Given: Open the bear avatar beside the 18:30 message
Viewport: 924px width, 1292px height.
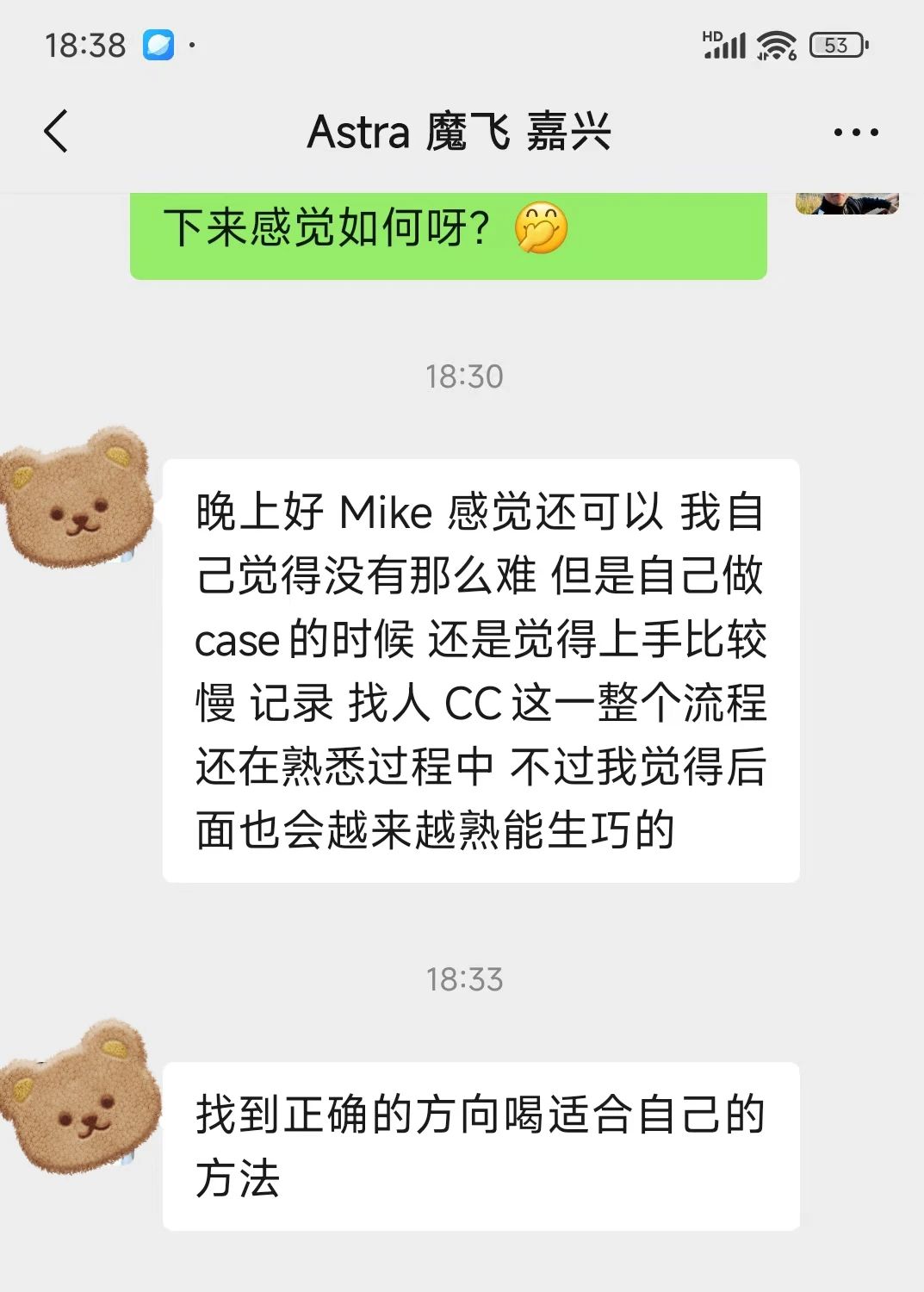Looking at the screenshot, I should click(78, 498).
